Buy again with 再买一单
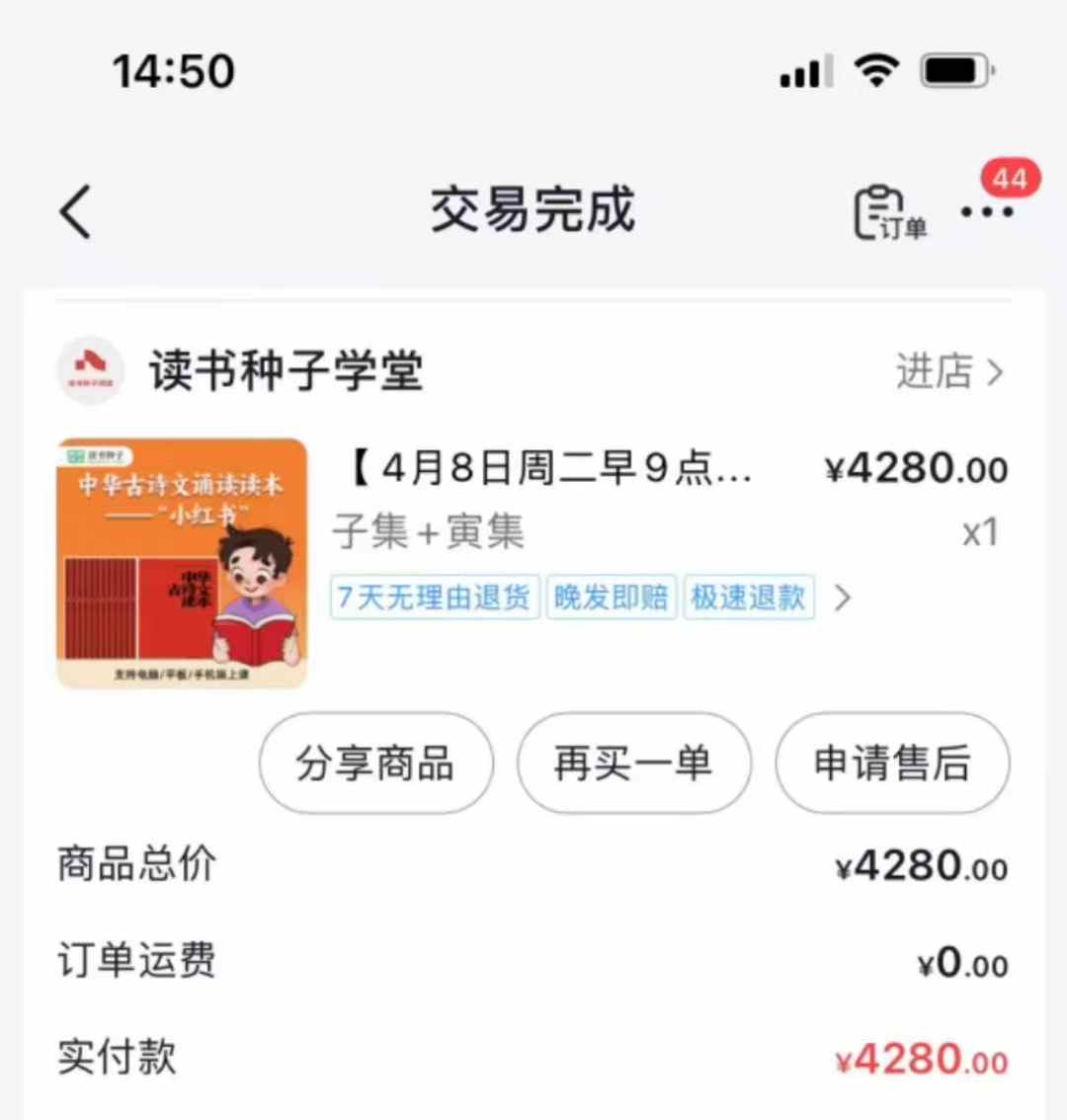The height and width of the screenshot is (1120, 1067). coord(633,763)
